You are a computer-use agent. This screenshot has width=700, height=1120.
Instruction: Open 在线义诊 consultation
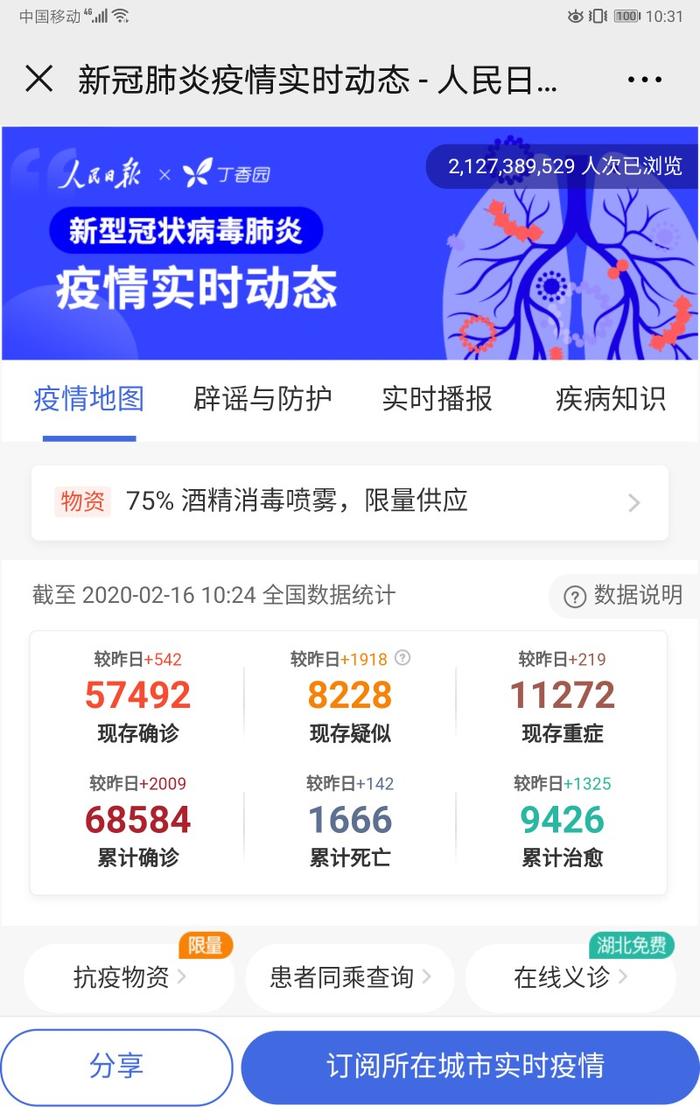point(571,976)
